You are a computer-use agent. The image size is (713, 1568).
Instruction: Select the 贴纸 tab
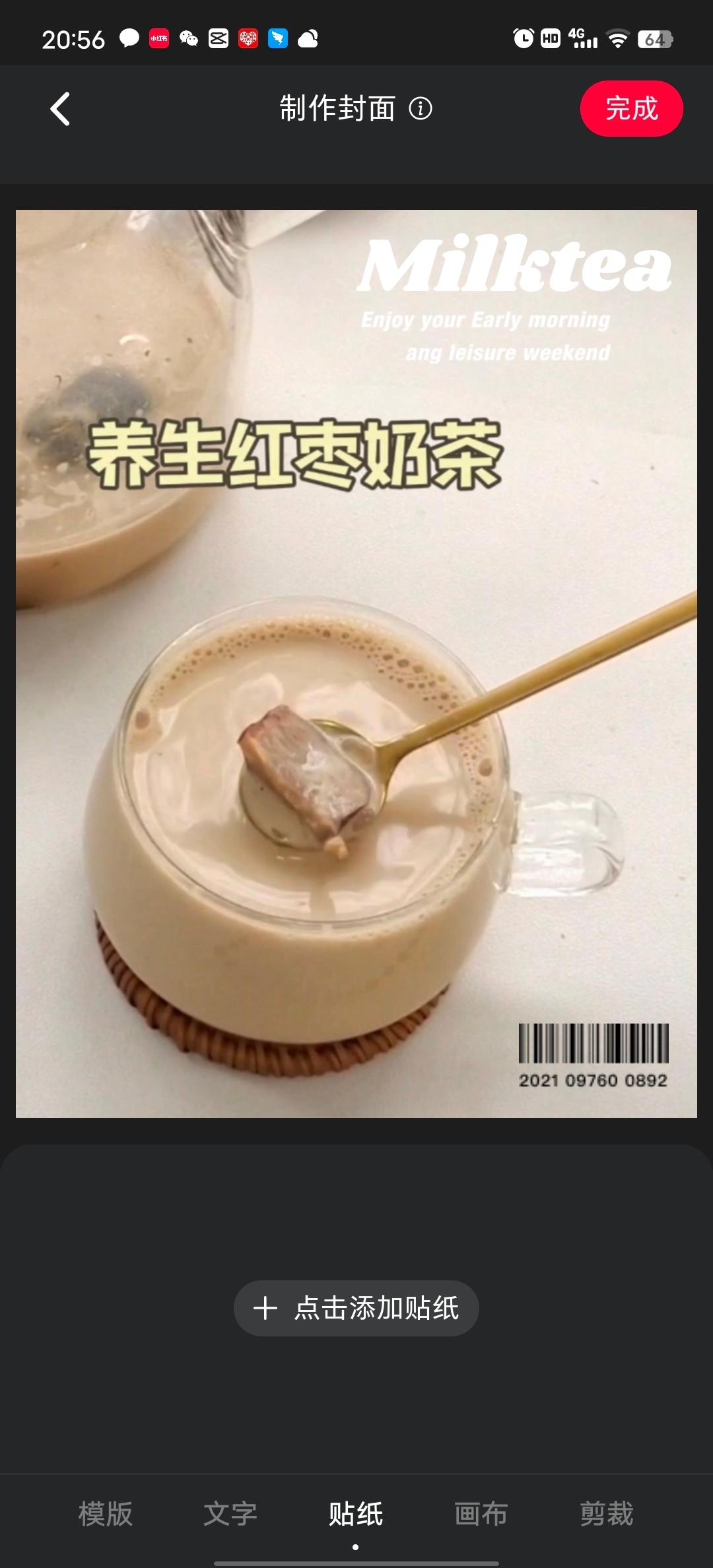(x=356, y=1514)
